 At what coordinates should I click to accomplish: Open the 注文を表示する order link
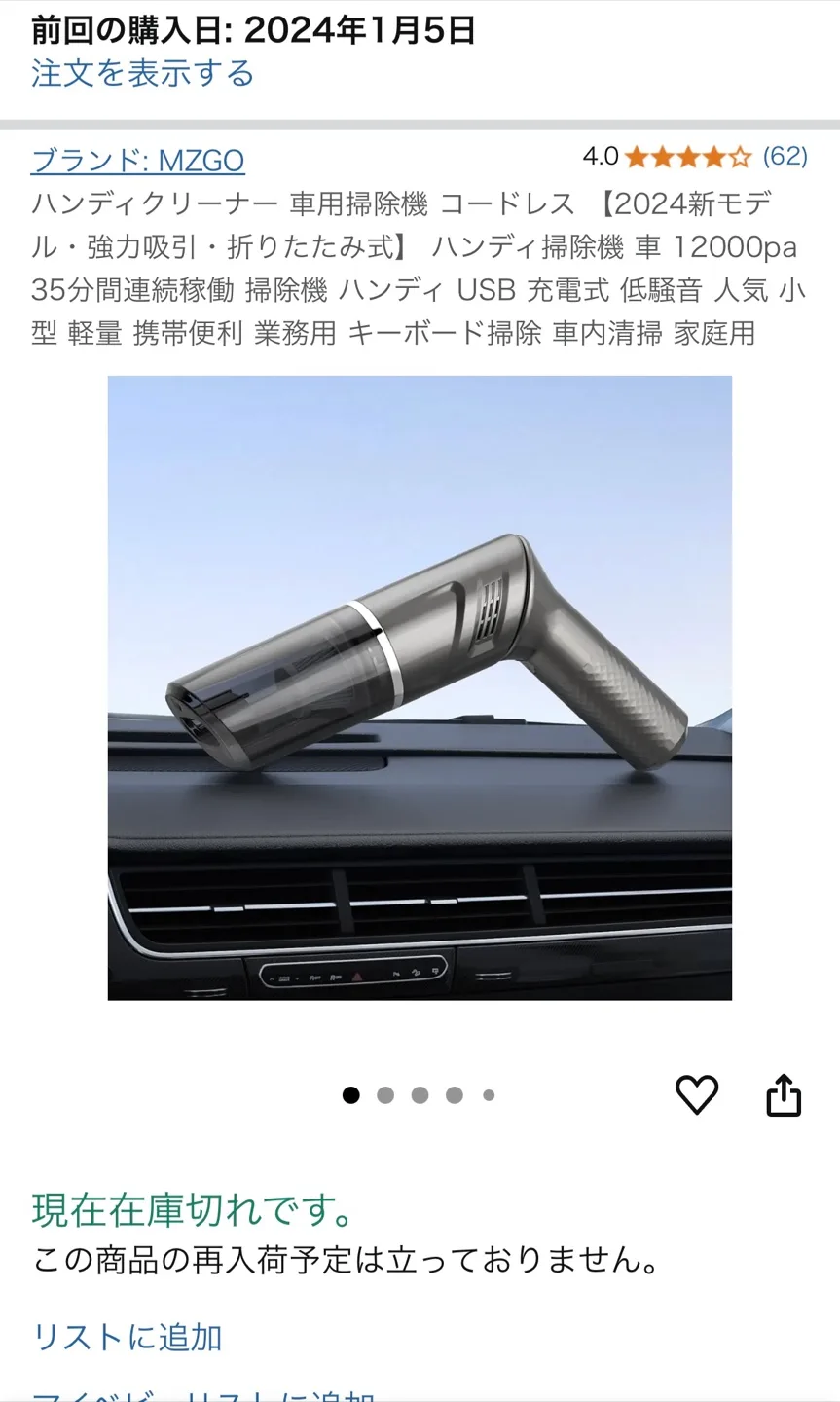(142, 74)
